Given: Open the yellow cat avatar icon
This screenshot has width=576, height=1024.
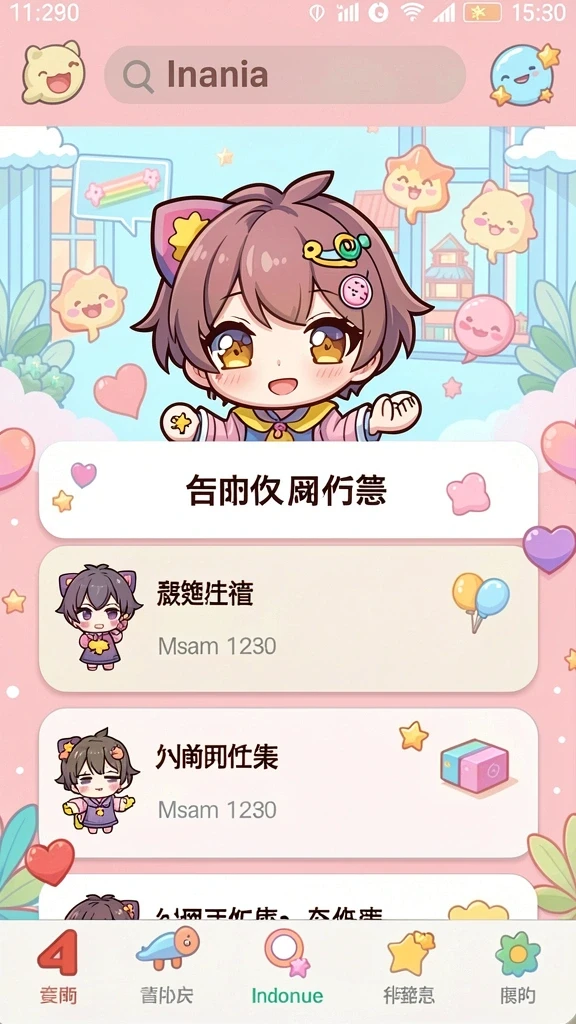Looking at the screenshot, I should click(54, 72).
